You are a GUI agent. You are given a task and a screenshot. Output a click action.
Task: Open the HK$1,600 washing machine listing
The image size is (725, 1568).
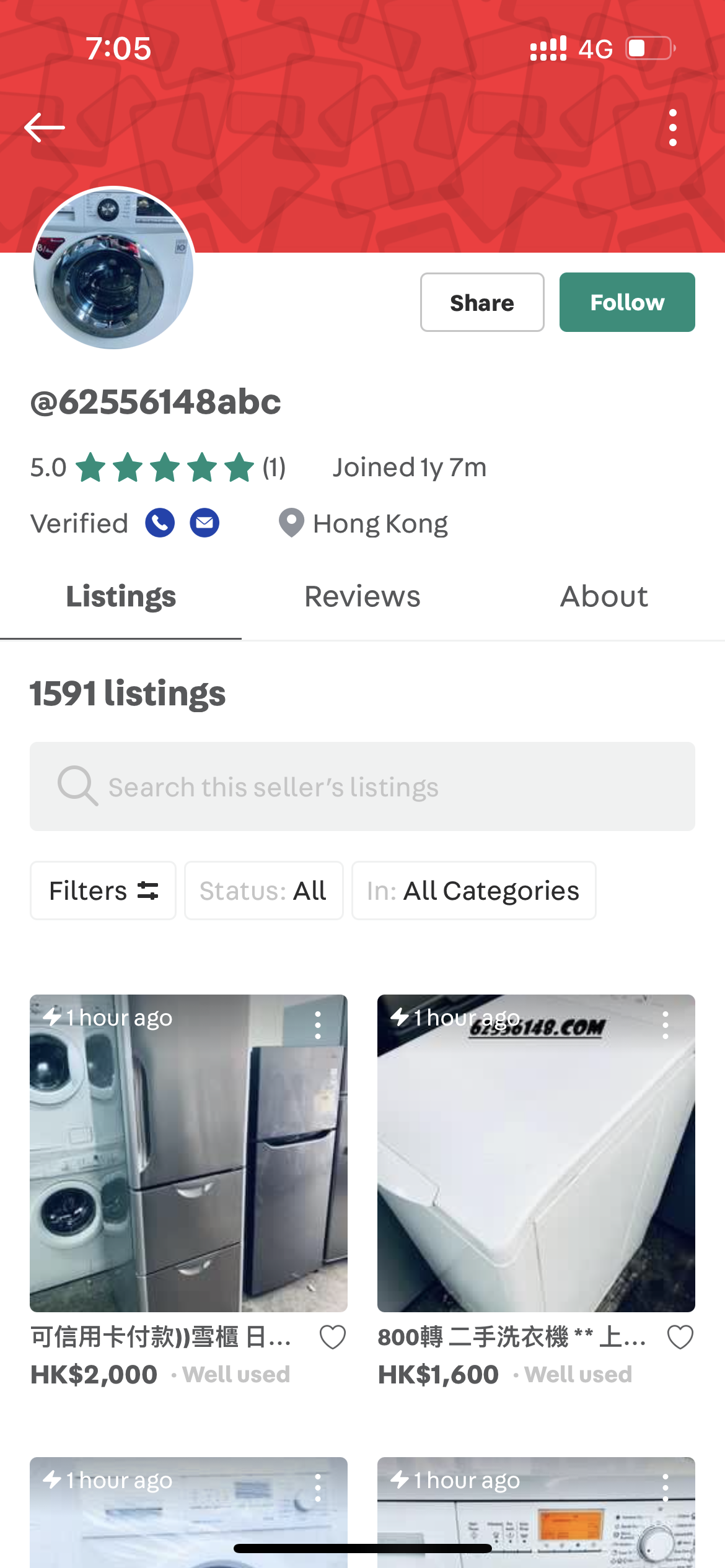point(536,1153)
